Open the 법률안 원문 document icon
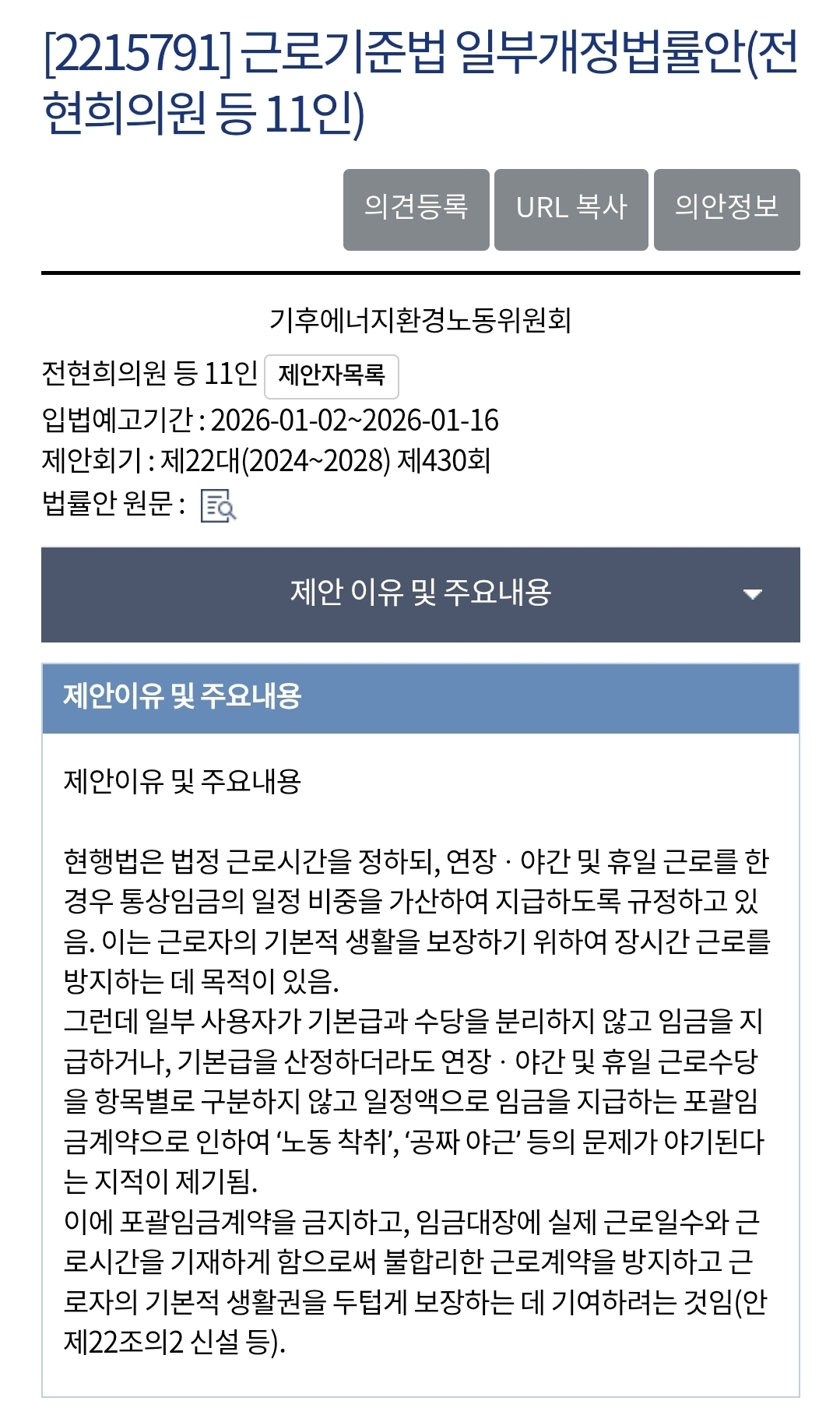 tap(218, 505)
